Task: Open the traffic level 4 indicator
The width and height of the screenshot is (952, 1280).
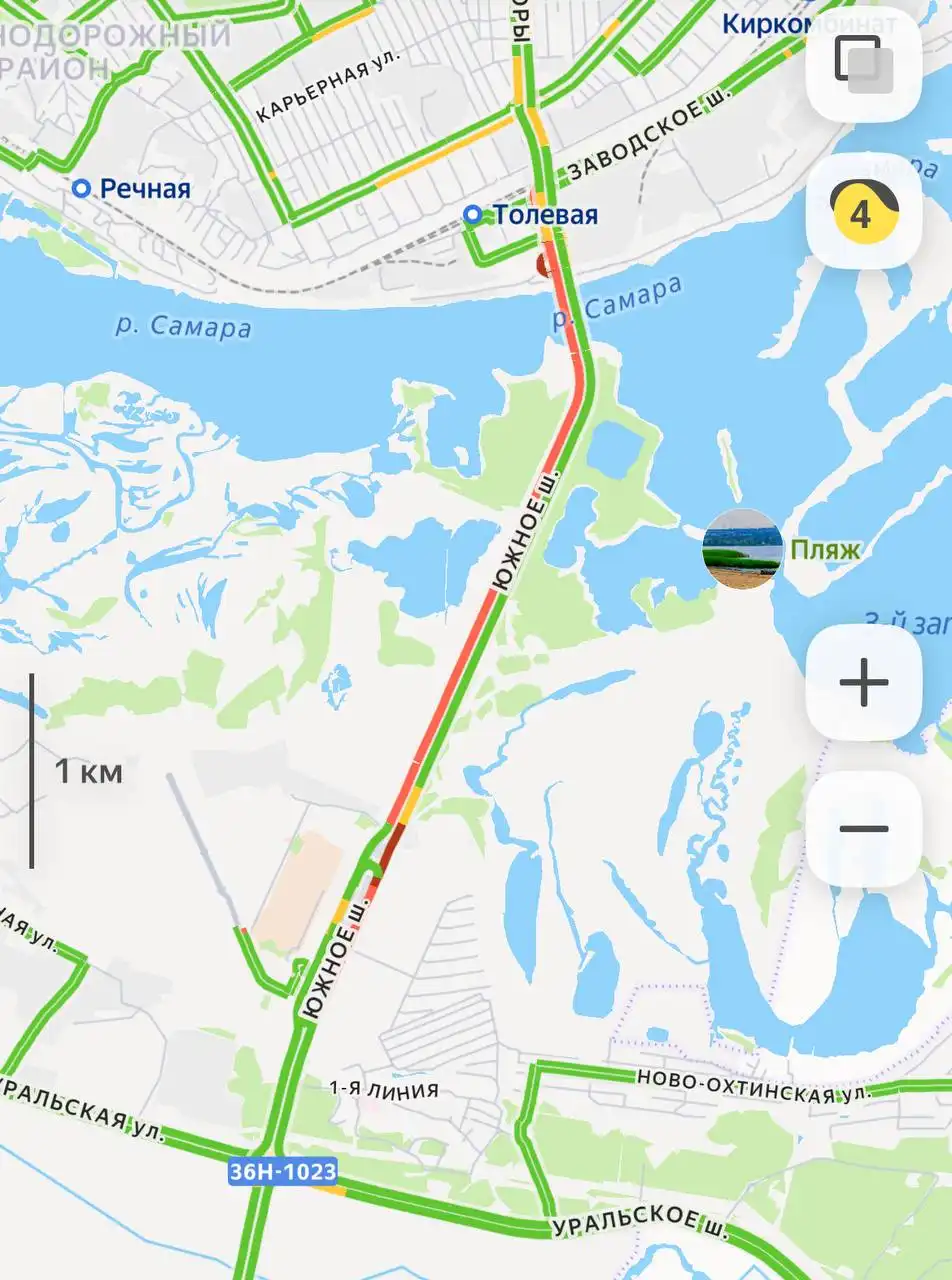Action: 863,212
